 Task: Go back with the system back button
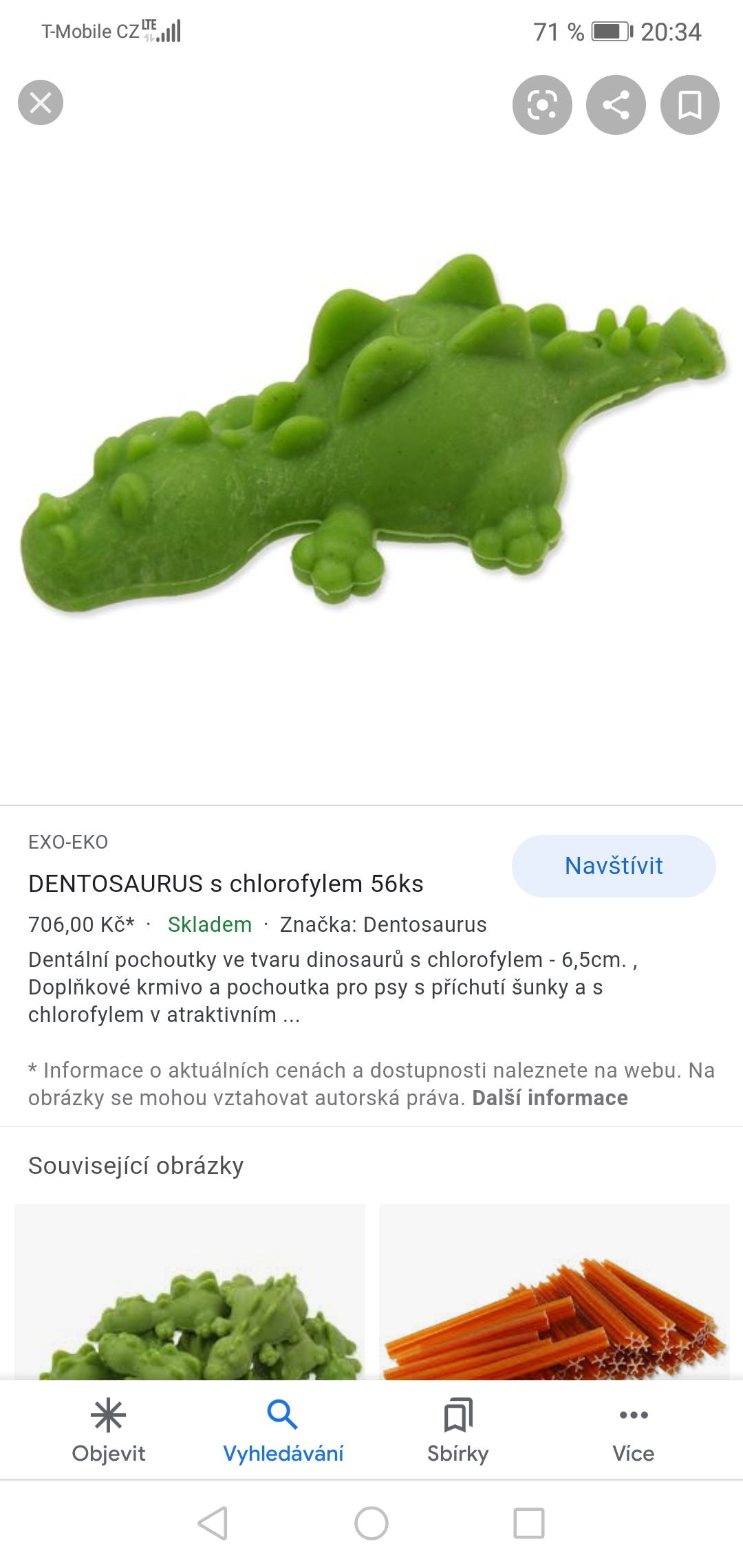pos(213,1523)
